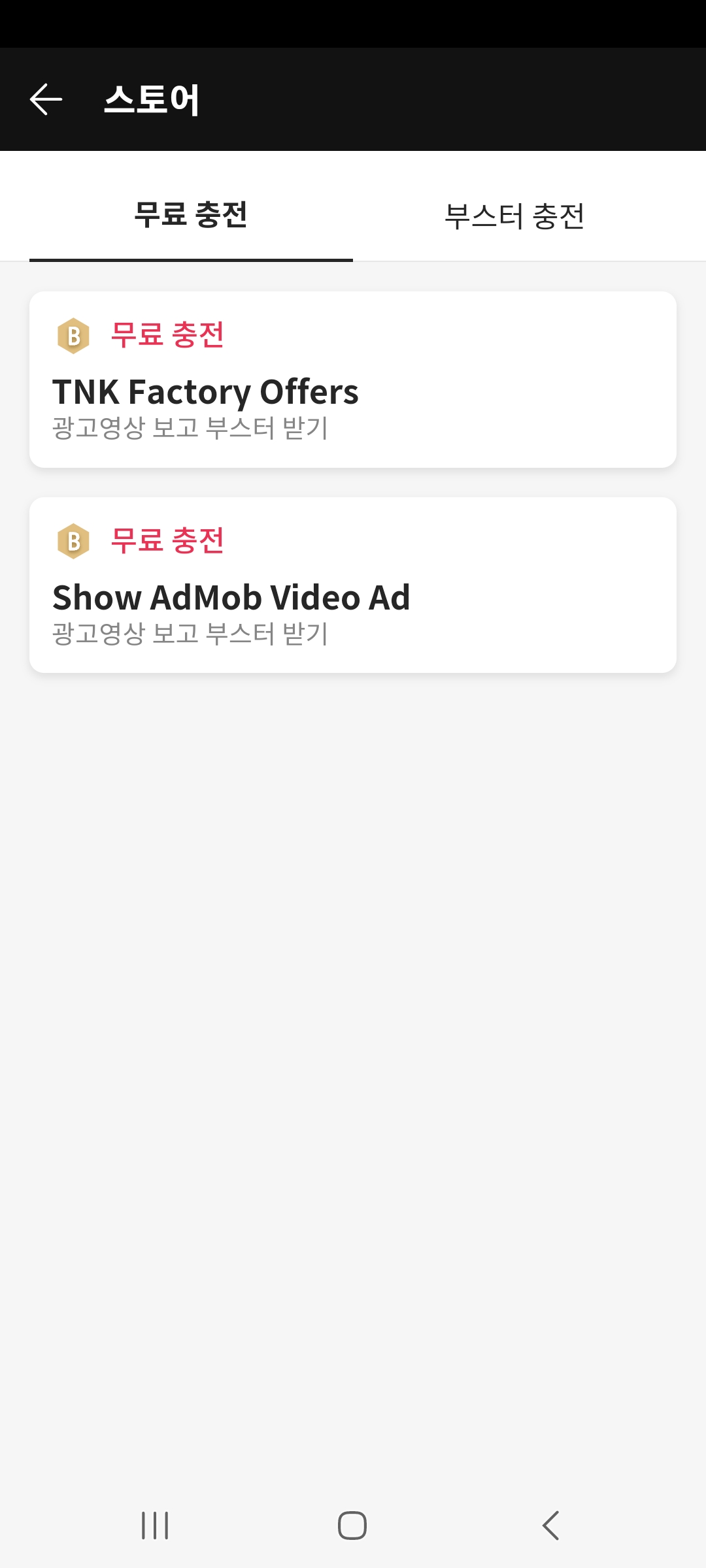Select the hexagonal booster badge in the second card
706x1568 pixels.
point(73,540)
